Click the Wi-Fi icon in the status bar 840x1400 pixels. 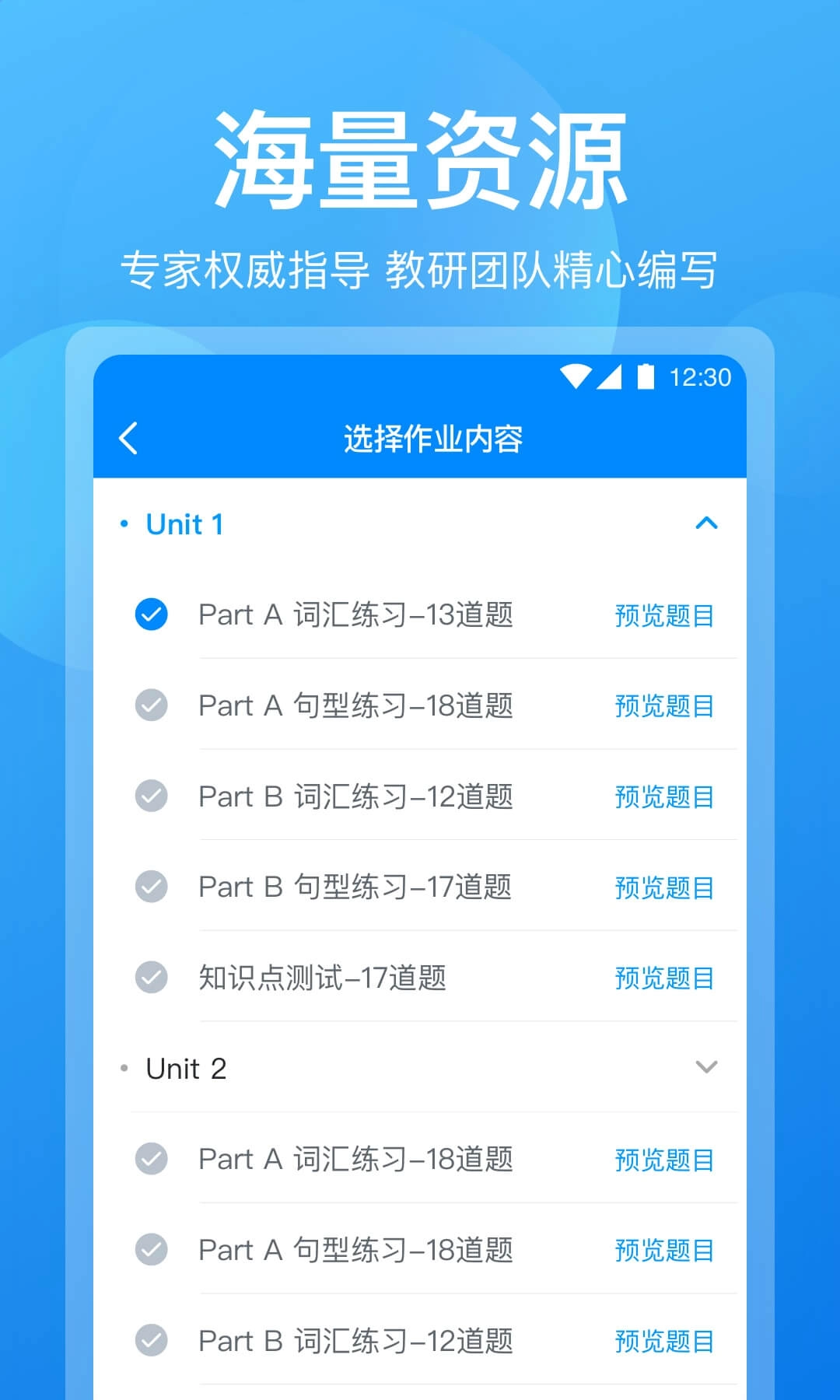tap(574, 377)
